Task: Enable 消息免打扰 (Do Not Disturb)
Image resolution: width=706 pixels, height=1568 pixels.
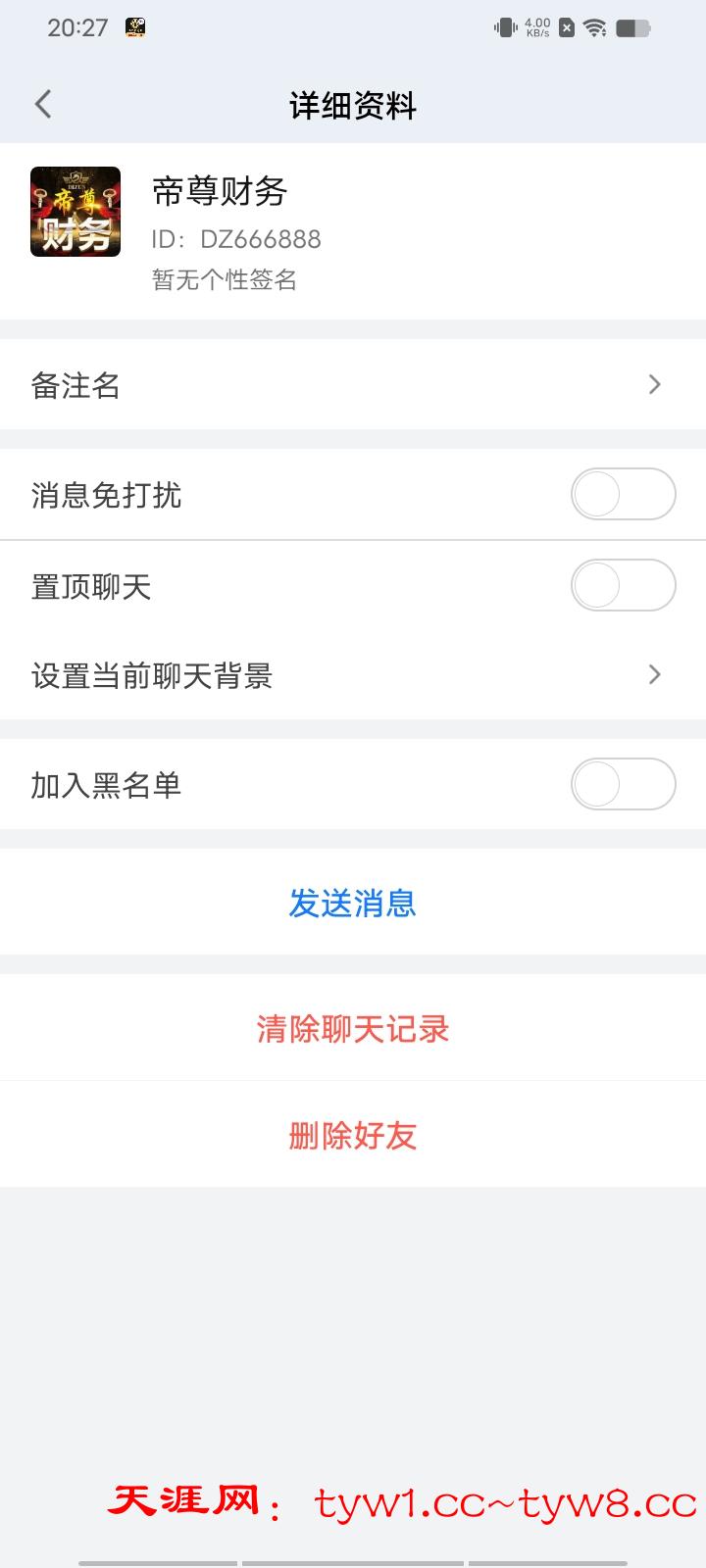Action: pos(623,495)
